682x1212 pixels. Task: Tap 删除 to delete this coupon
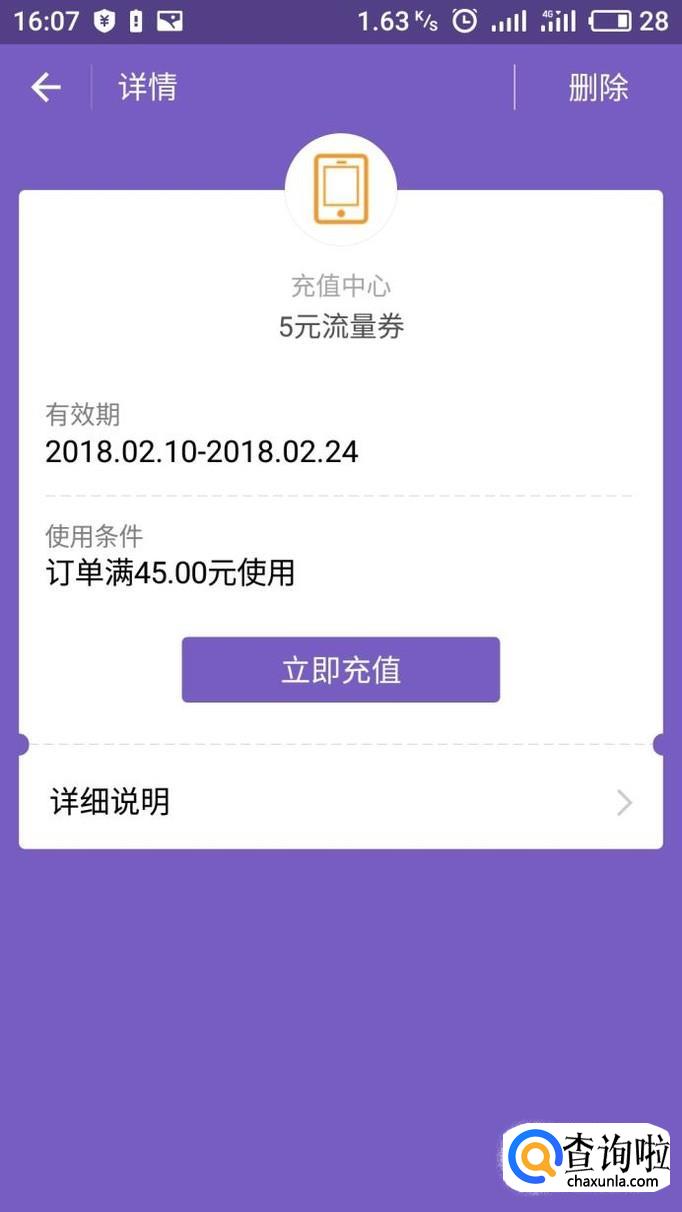click(x=598, y=88)
